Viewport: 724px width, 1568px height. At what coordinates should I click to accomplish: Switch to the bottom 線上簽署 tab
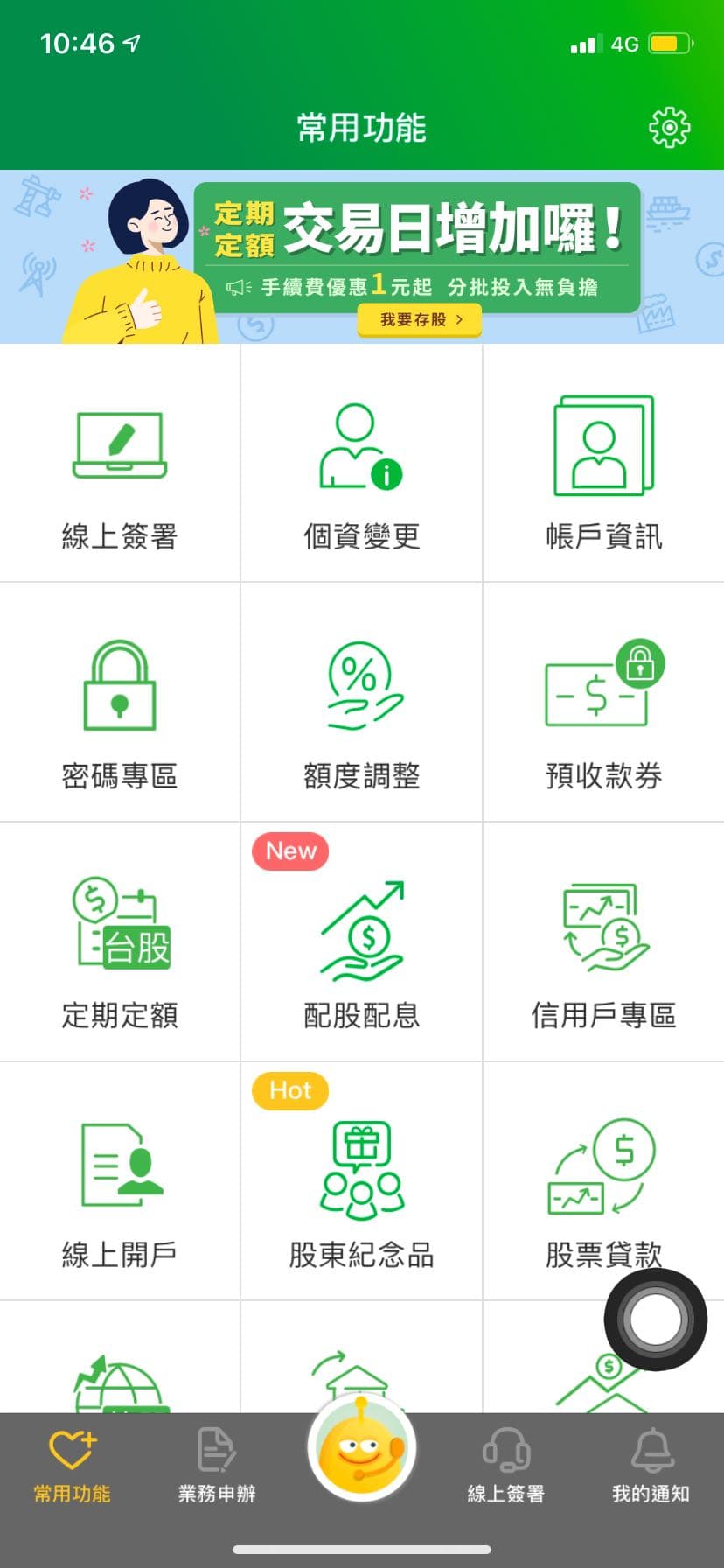coord(505,1461)
